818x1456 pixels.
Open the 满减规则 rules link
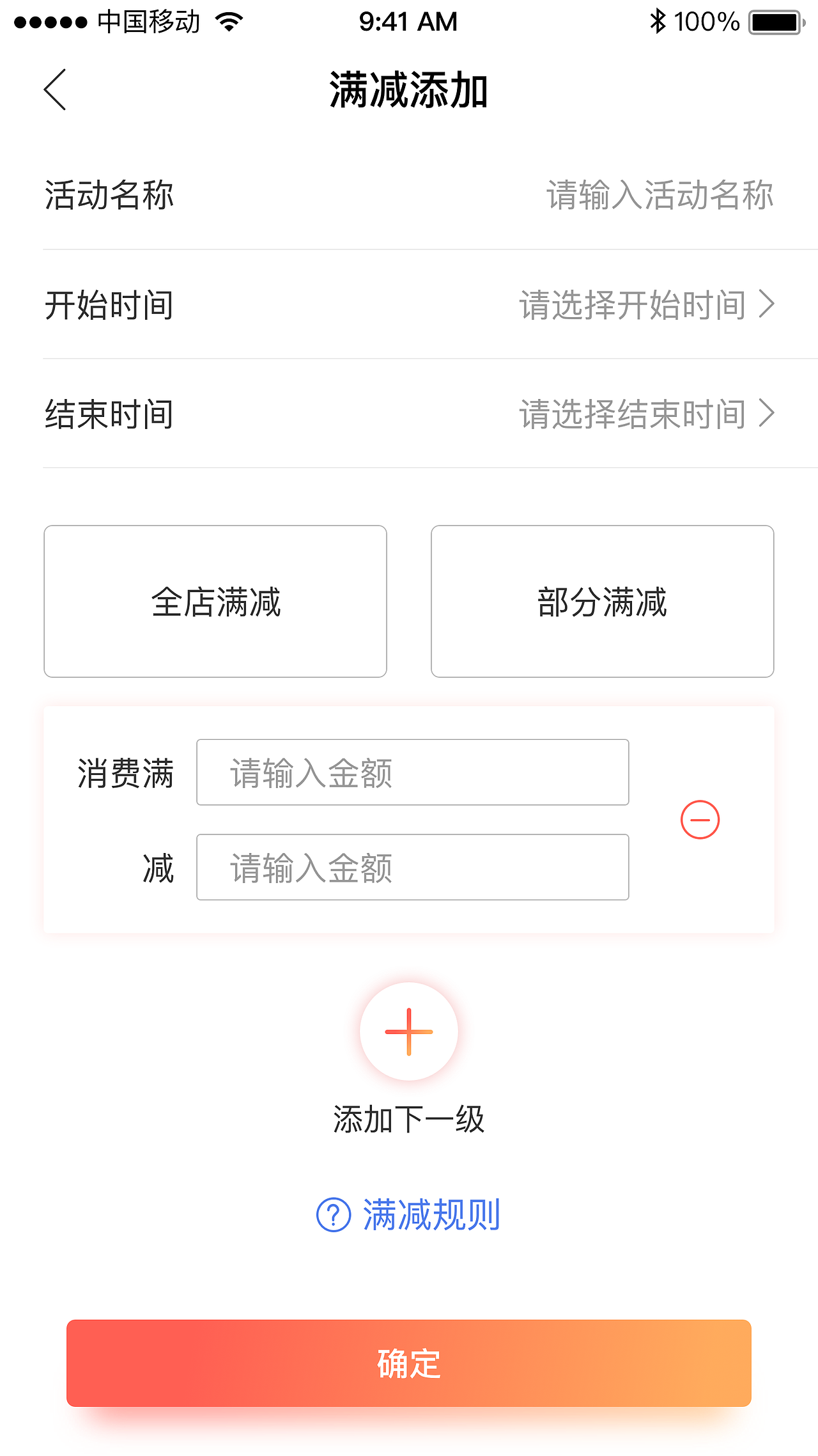click(432, 1214)
